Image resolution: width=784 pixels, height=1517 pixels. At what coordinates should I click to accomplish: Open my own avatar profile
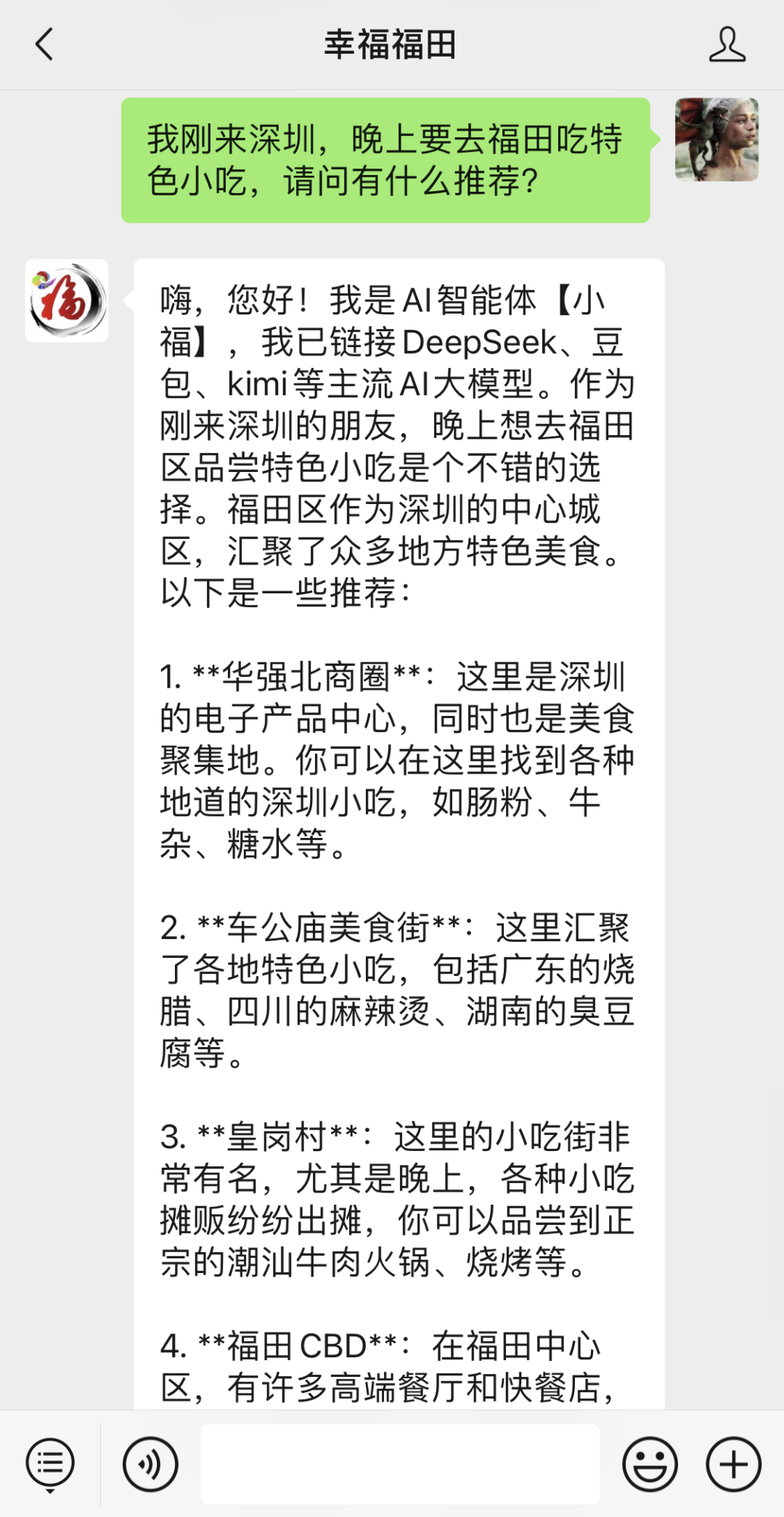coord(716,139)
